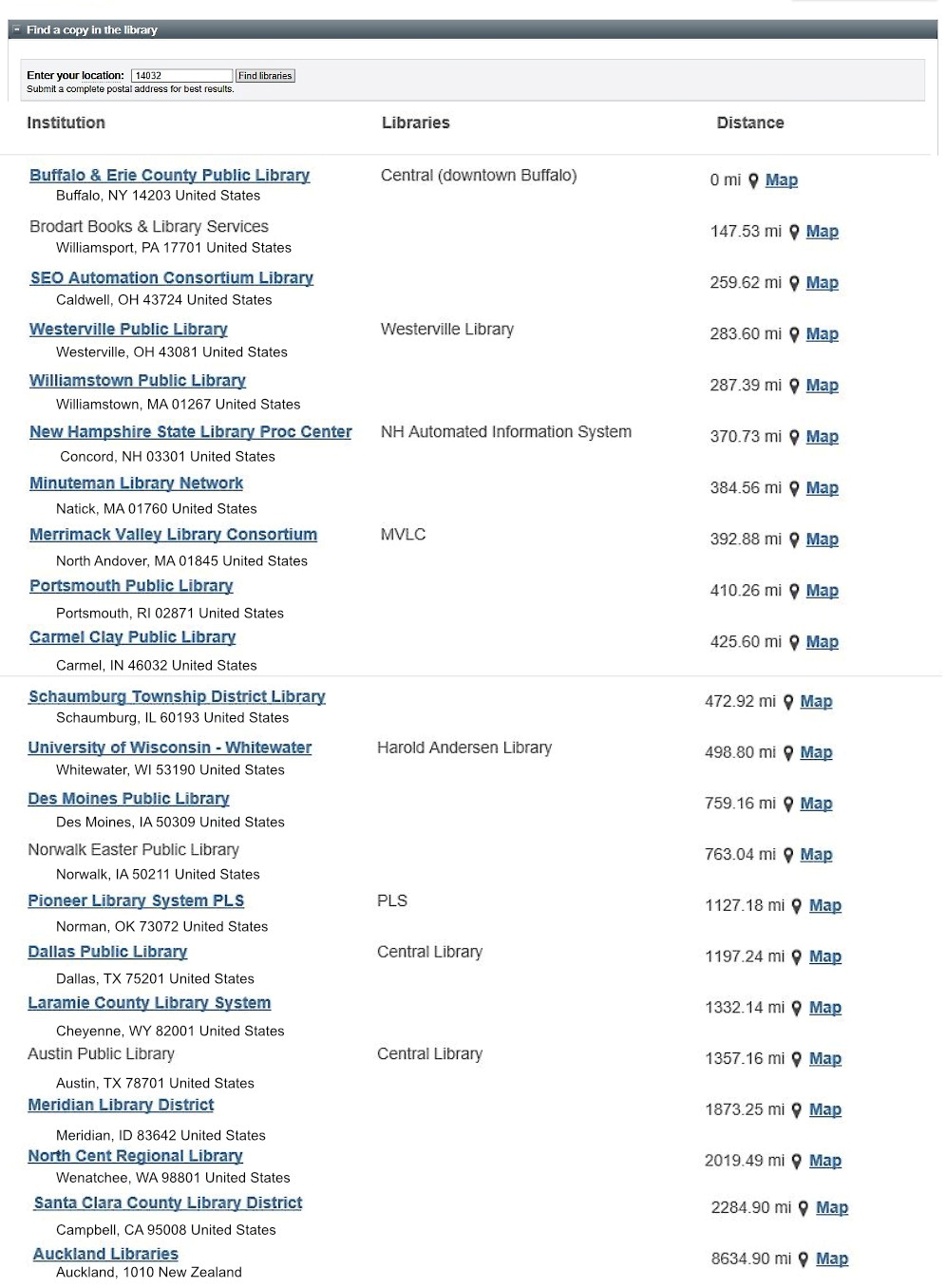Open Buffalo & Erie County Public Library link
The height and width of the screenshot is (1288, 946).
(169, 175)
